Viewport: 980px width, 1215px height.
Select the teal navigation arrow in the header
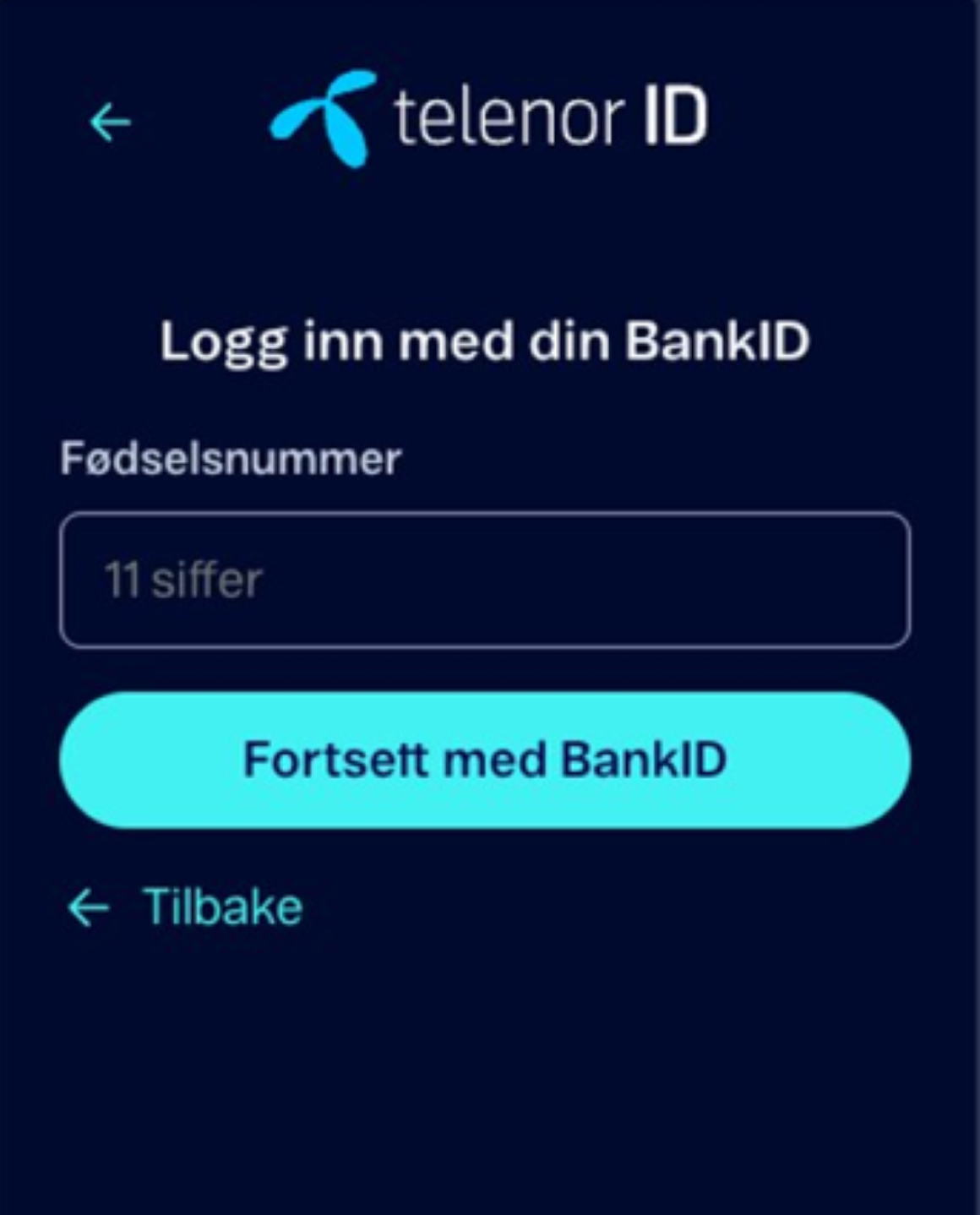pos(108,121)
